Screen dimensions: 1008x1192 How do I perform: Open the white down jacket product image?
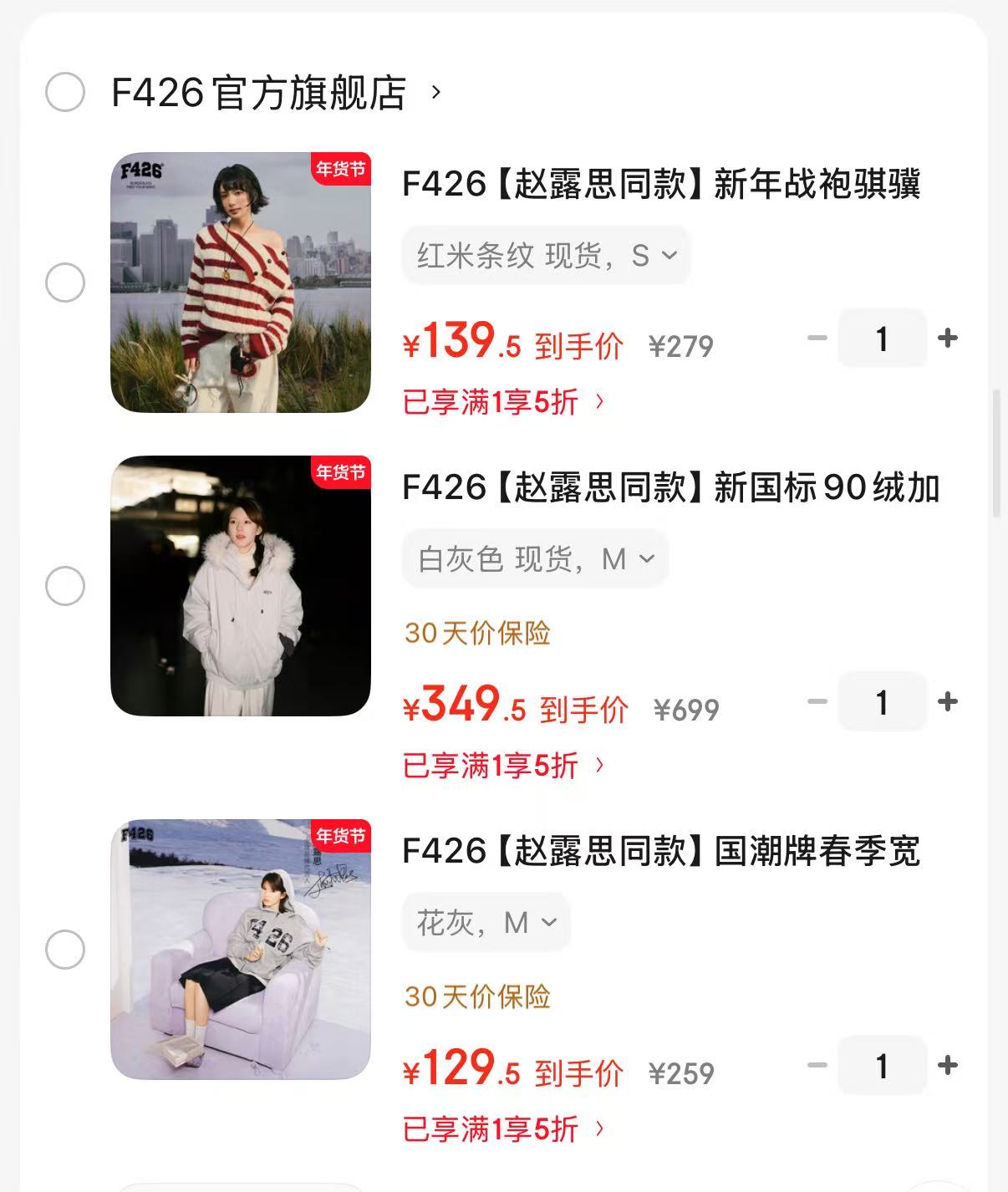click(241, 586)
